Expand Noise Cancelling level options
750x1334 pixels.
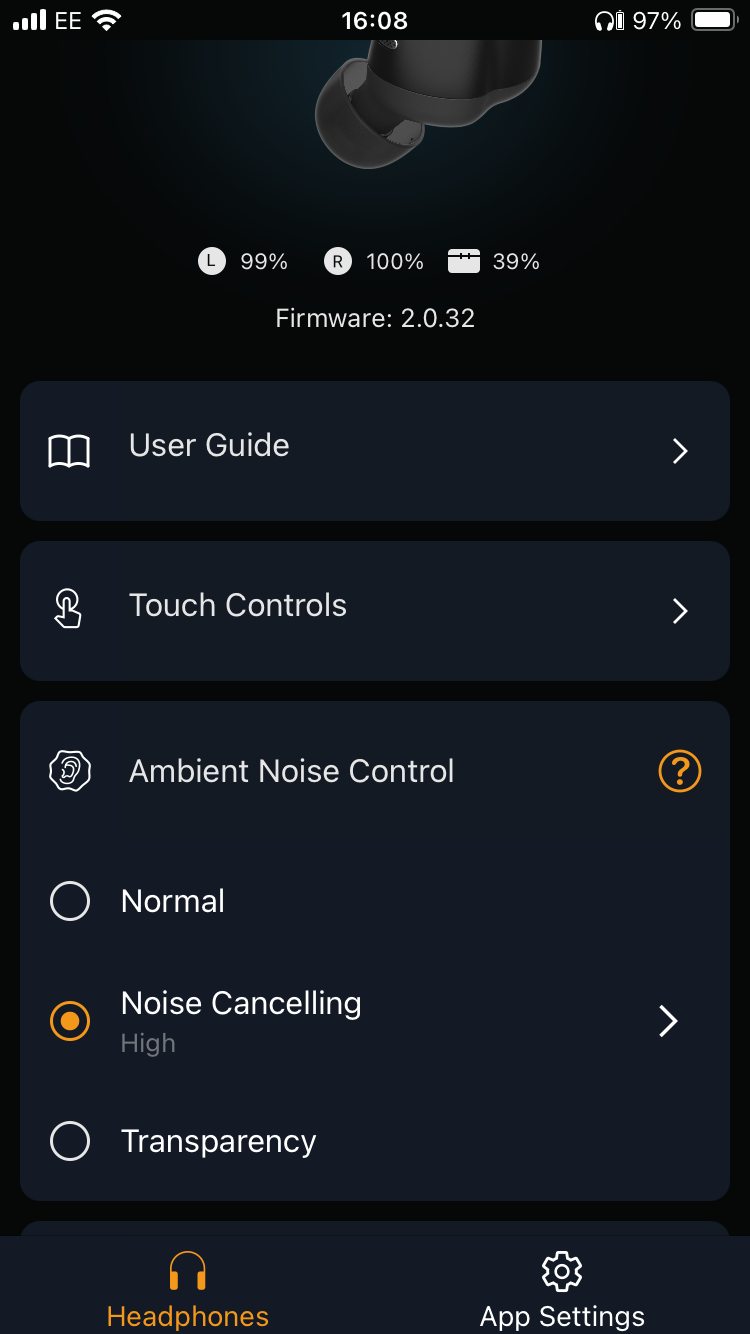click(x=669, y=1021)
